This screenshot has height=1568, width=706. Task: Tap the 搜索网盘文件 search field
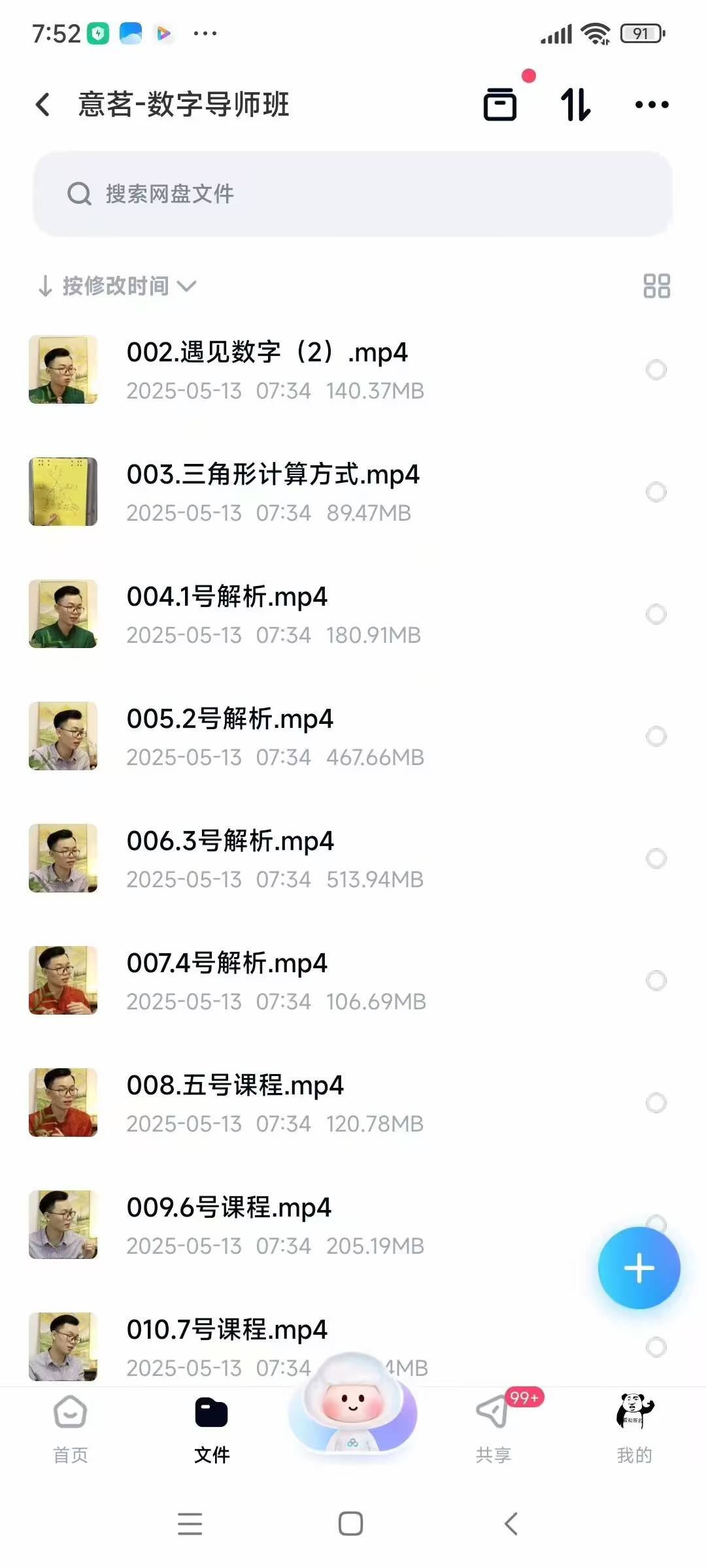coord(353,194)
